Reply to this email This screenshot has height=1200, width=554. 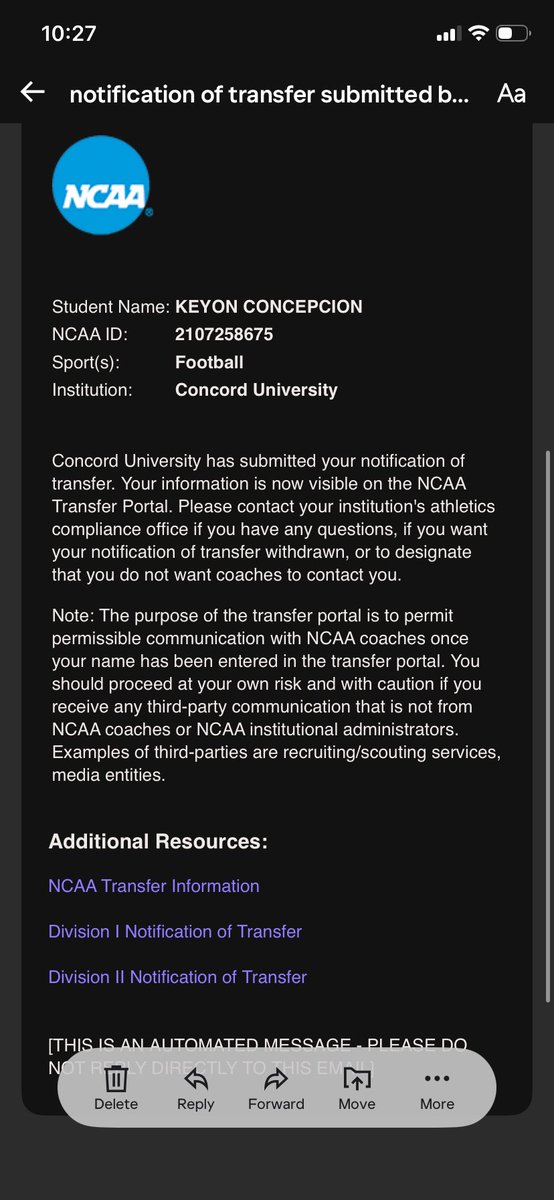[196, 1088]
